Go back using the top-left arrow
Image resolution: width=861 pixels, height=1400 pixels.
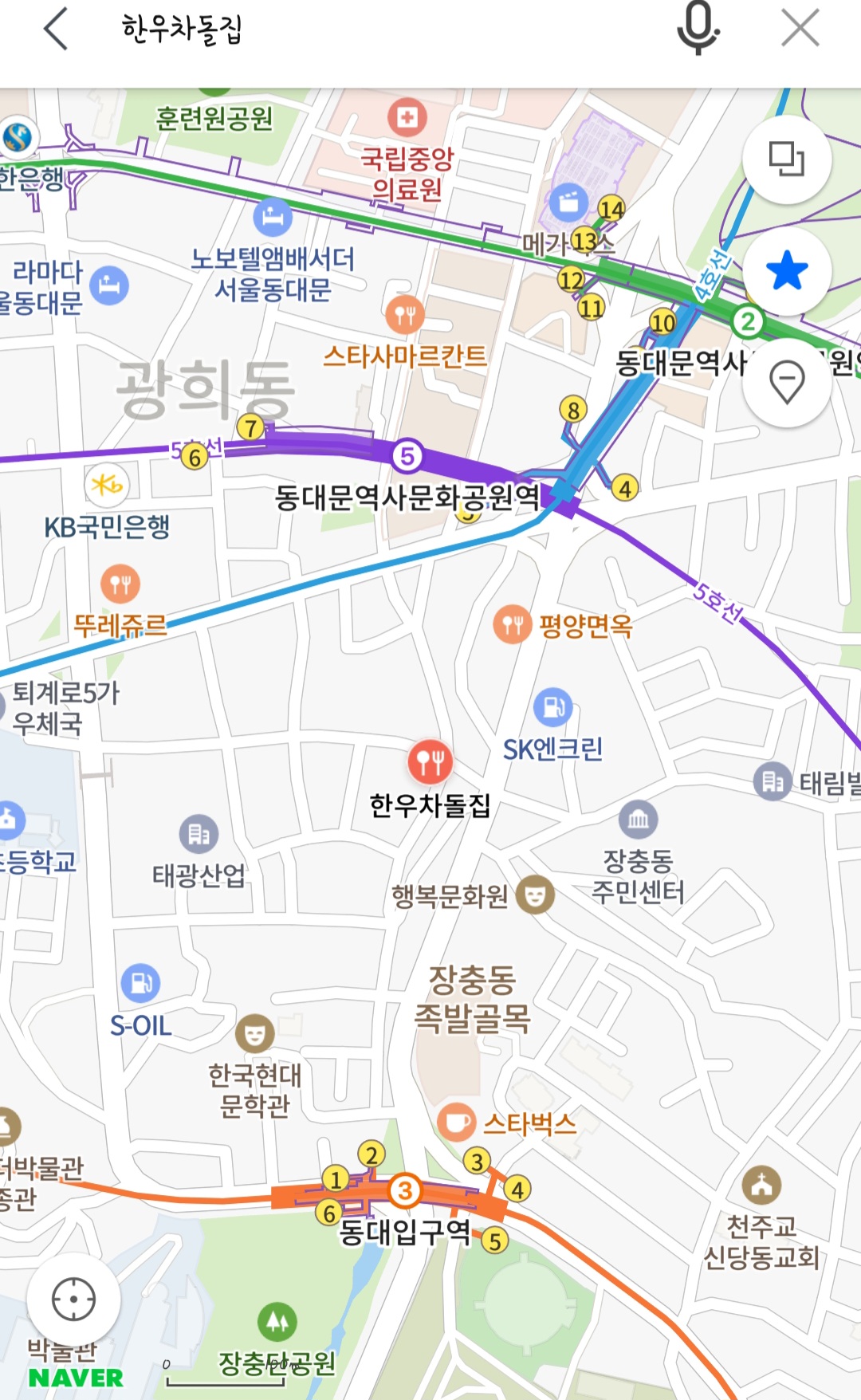point(55,29)
